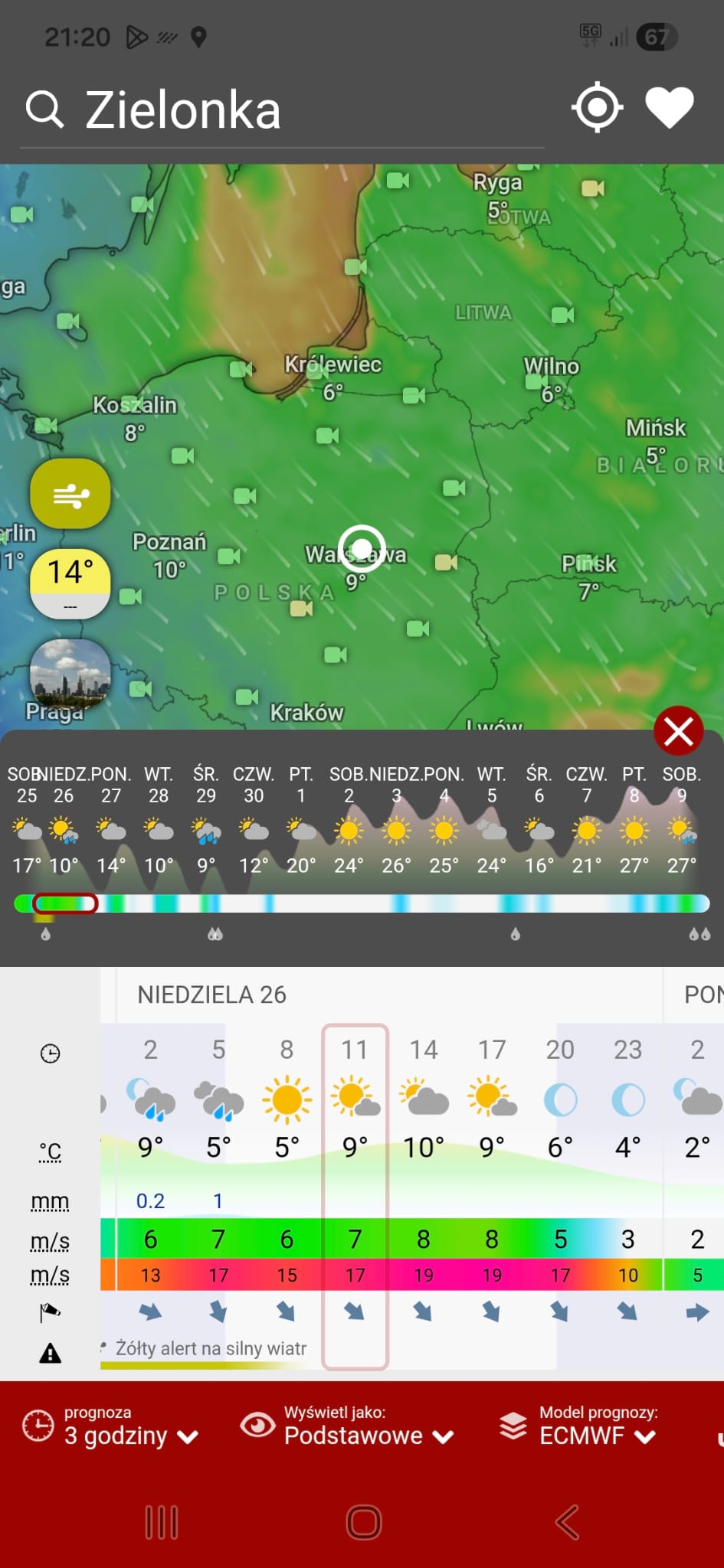Change the 3 godziny forecast interval

coord(113,1426)
